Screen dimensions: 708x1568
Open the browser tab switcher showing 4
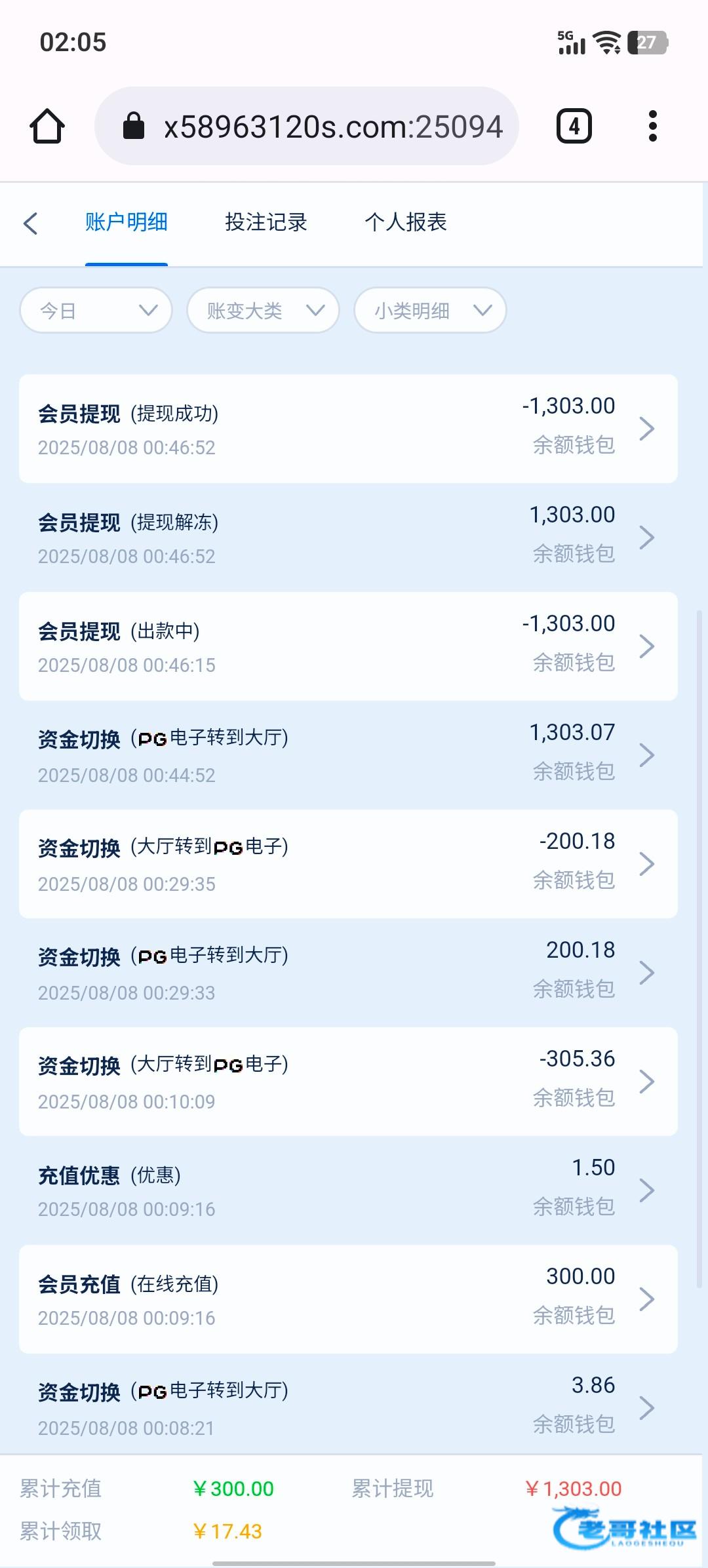[x=574, y=126]
